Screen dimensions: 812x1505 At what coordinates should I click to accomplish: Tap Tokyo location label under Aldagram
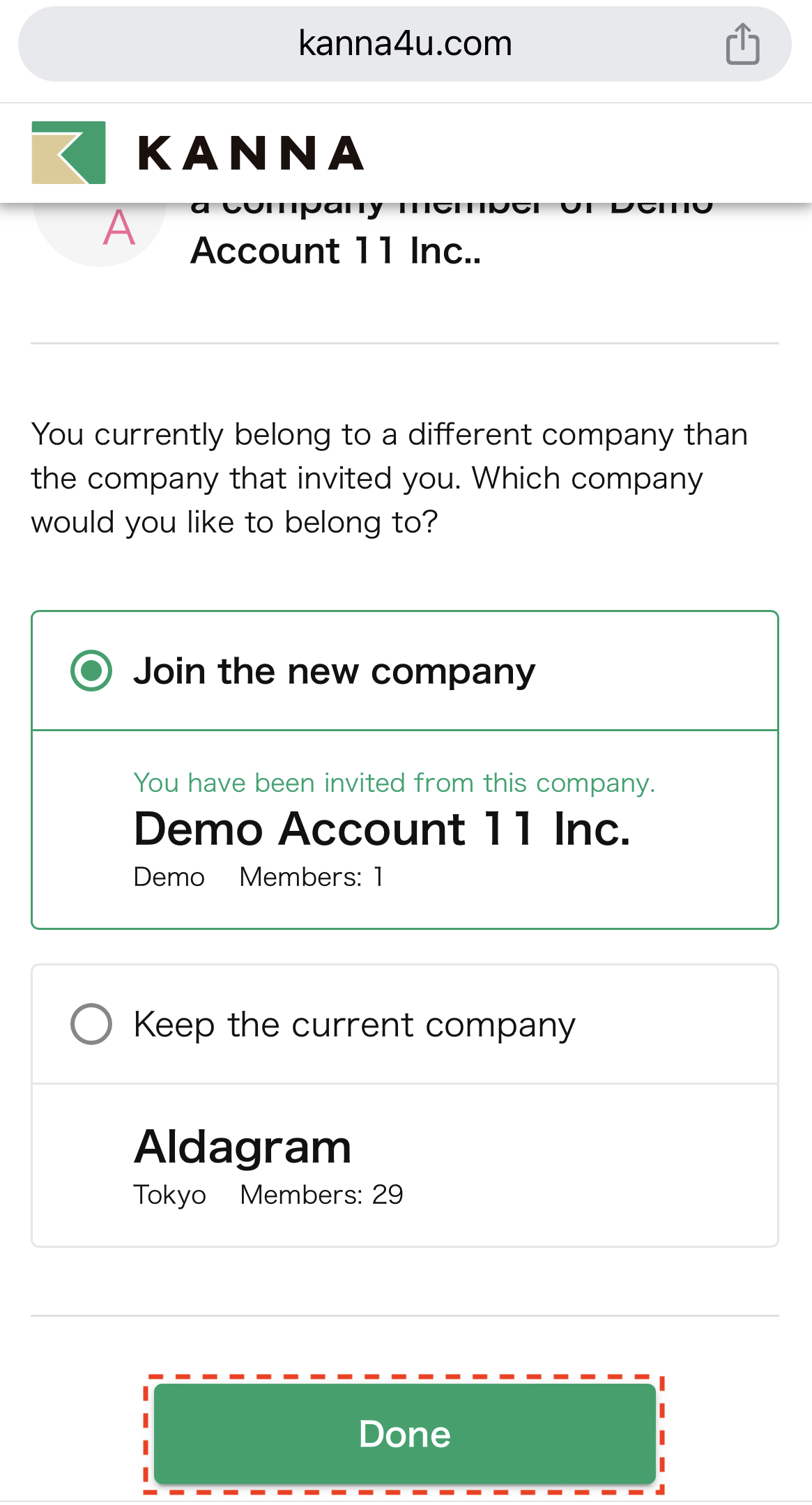169,1194
